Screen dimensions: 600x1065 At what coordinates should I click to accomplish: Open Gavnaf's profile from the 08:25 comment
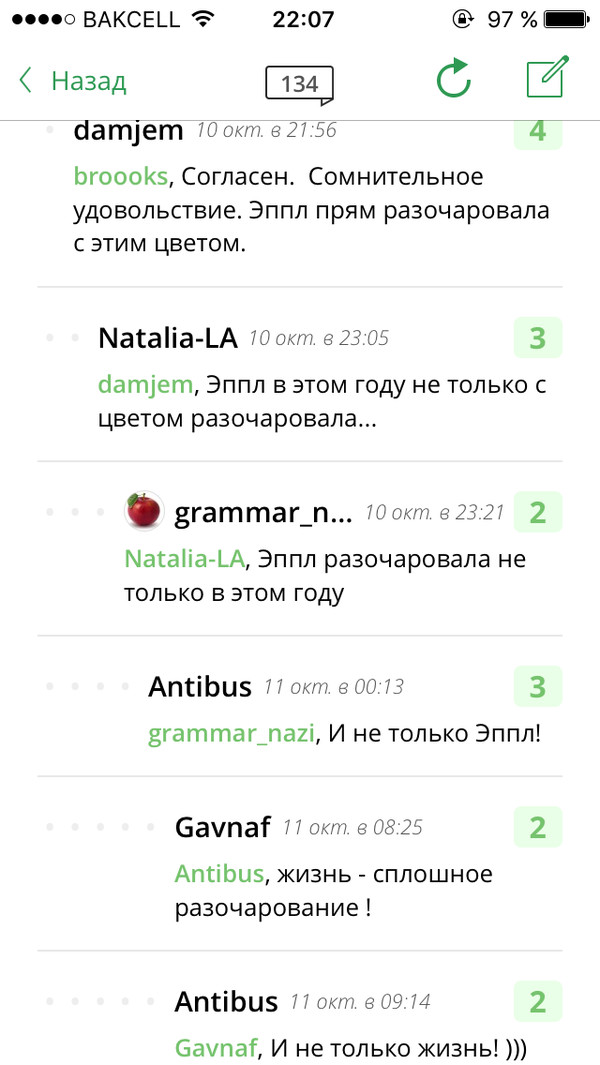tap(222, 827)
